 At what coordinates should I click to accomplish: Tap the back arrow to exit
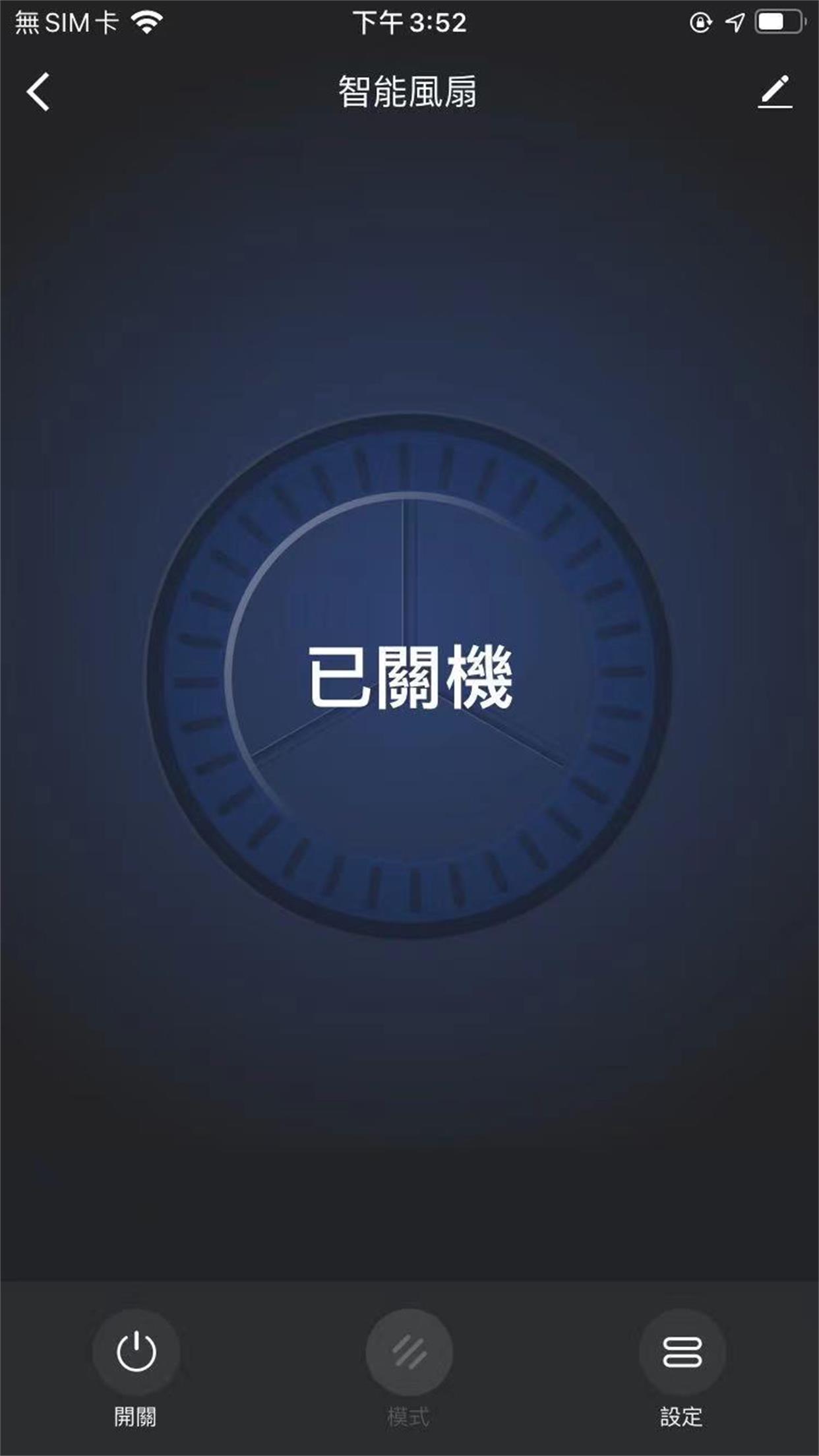pos(38,90)
